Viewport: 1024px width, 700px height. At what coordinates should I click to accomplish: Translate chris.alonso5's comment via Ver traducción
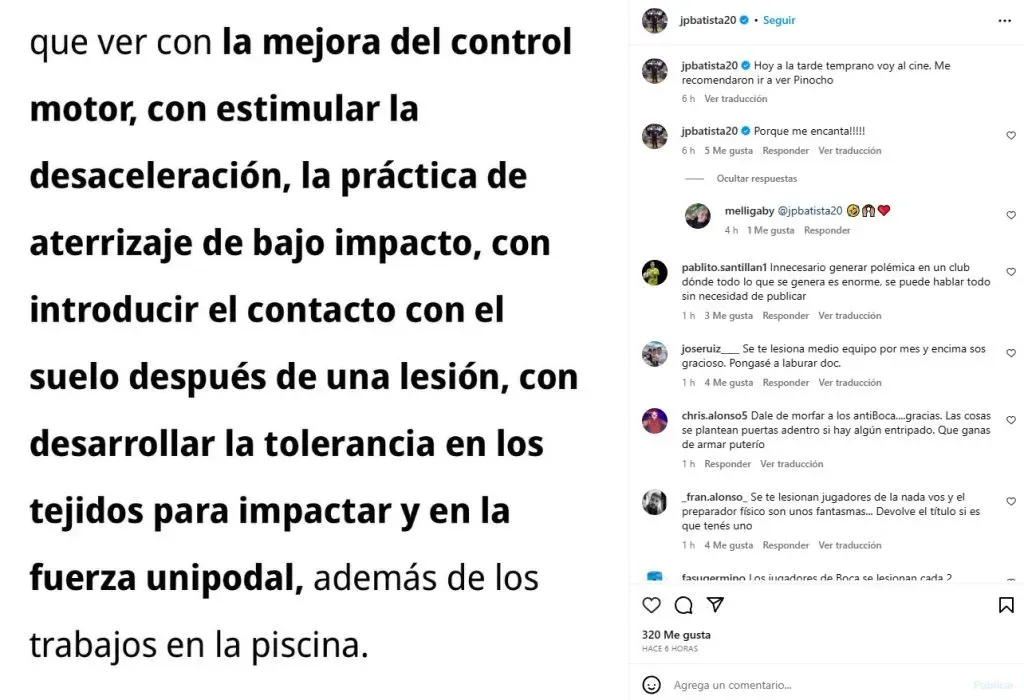click(791, 464)
